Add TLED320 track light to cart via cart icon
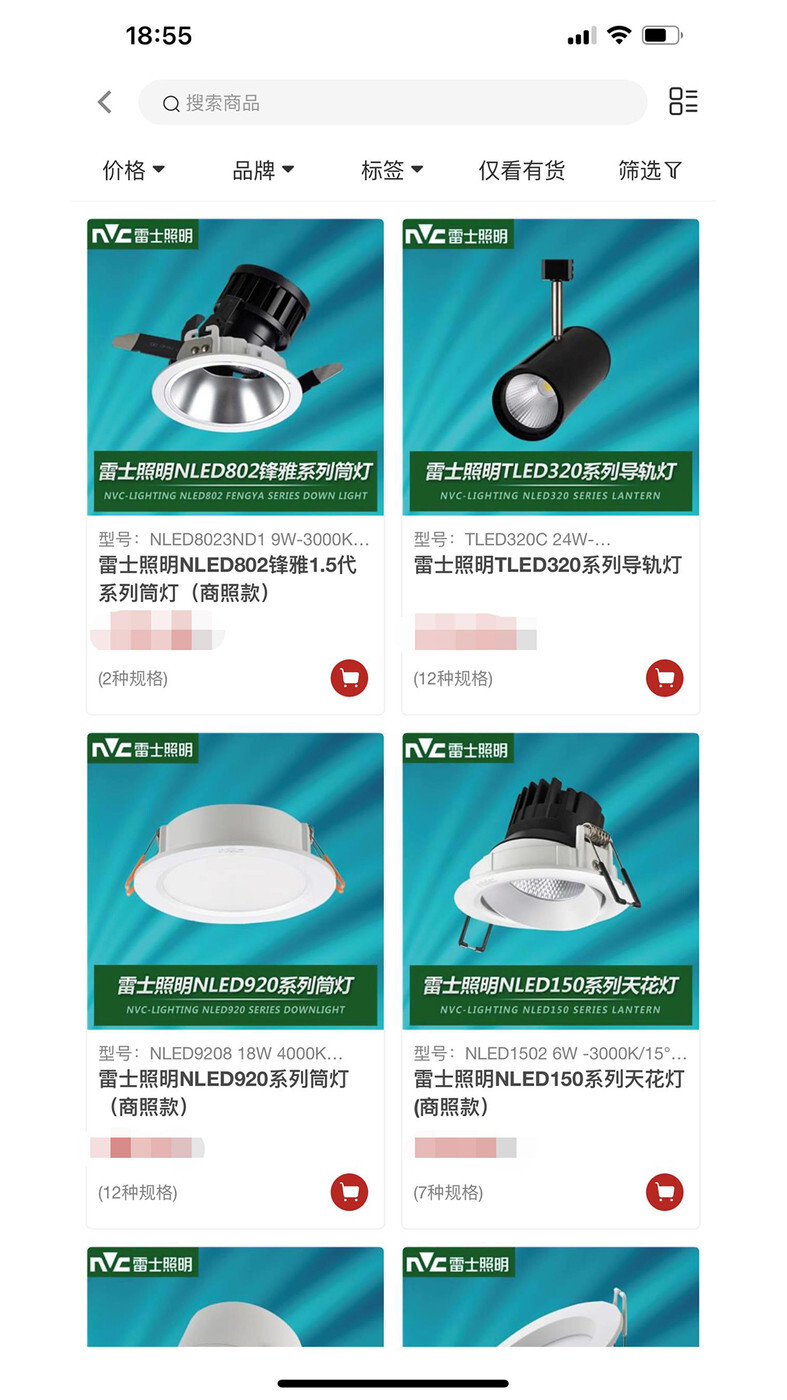This screenshot has width=787, height=1400. click(x=664, y=678)
